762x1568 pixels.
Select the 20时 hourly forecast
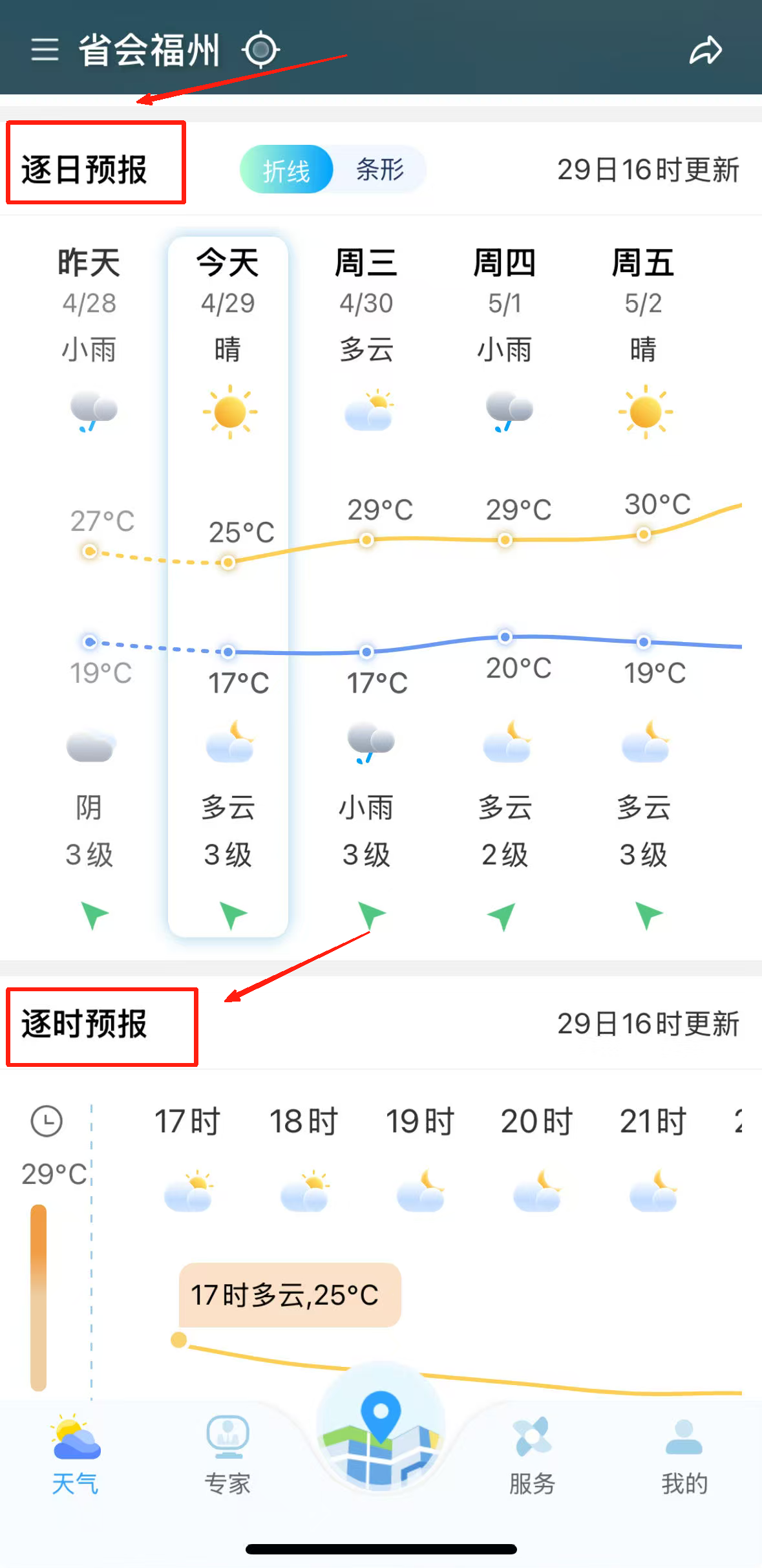coord(536,1151)
